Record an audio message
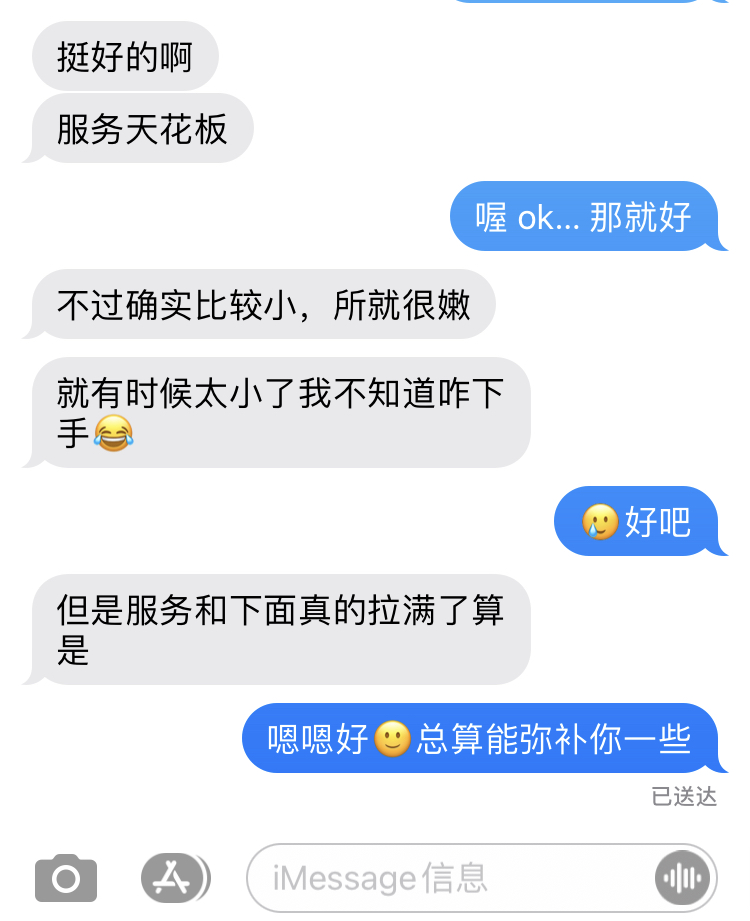This screenshot has width=750, height=921. pyautogui.click(x=684, y=878)
